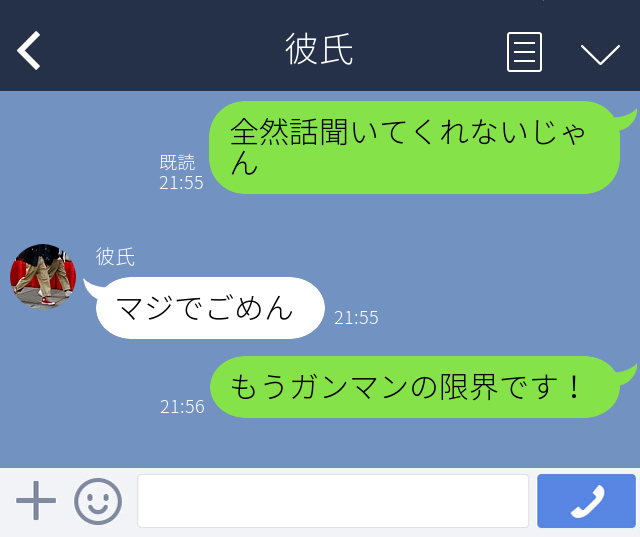This screenshot has width=640, height=537.
Task: Open the plus attachment menu
Action: (36, 501)
